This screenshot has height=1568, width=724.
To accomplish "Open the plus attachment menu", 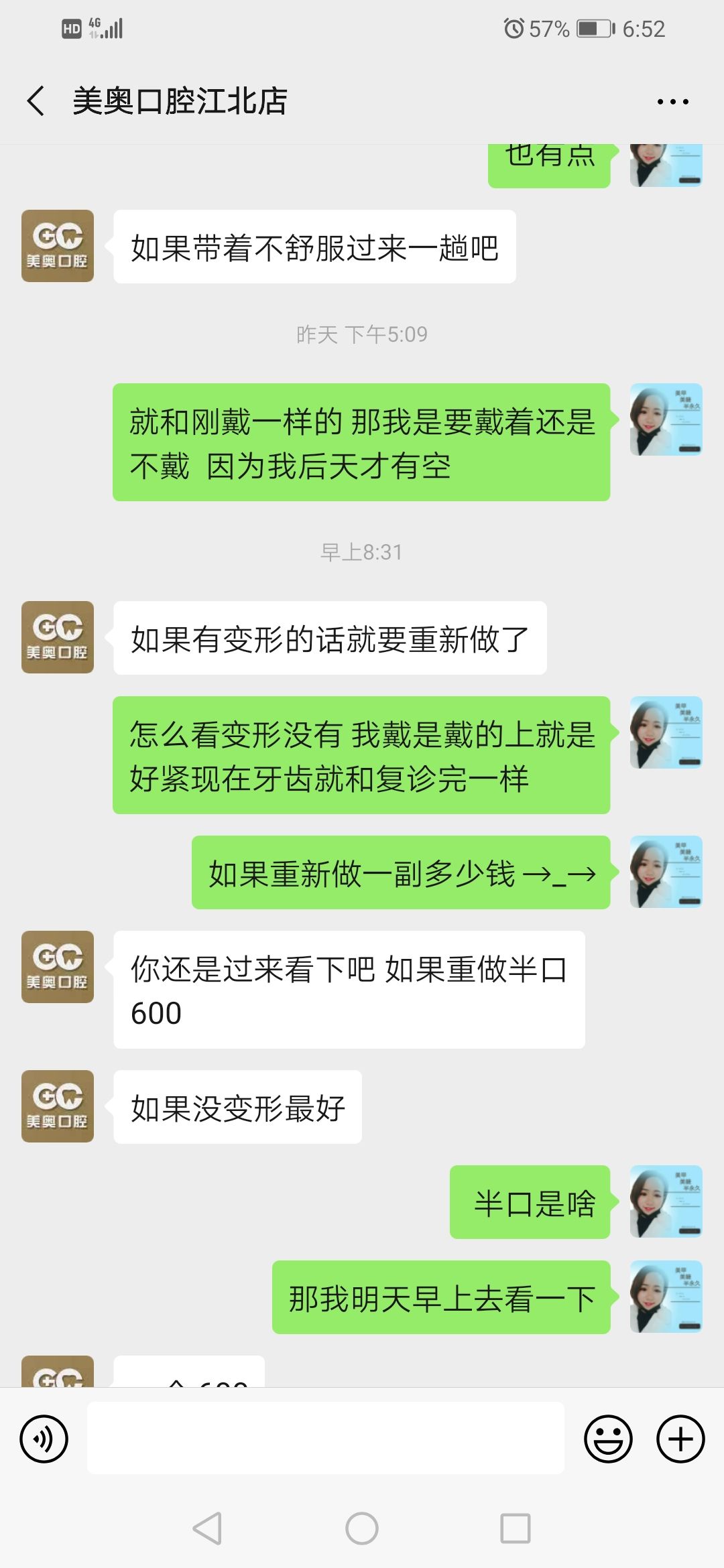I will [x=680, y=1439].
